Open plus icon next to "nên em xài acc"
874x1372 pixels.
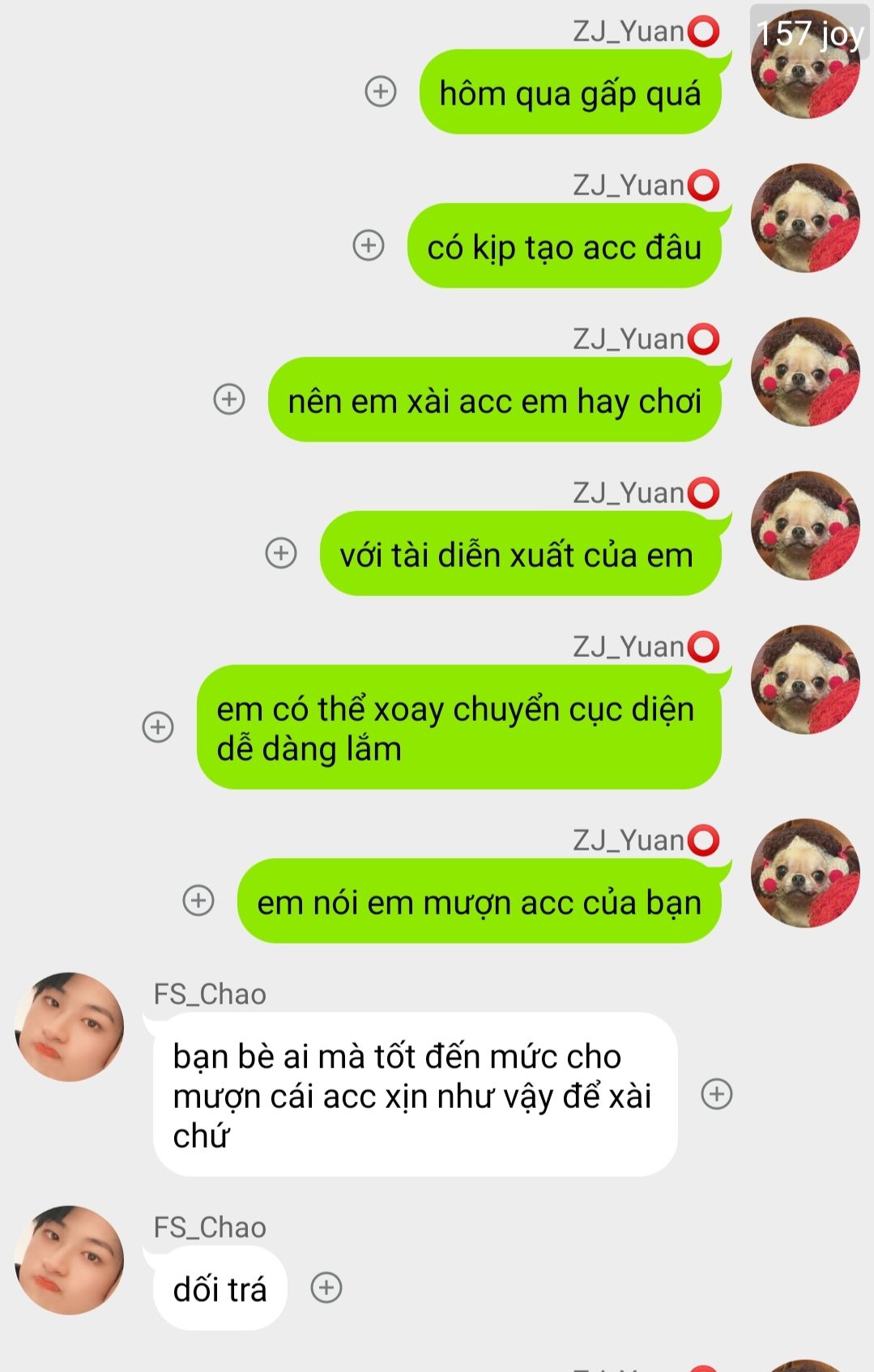pos(229,399)
